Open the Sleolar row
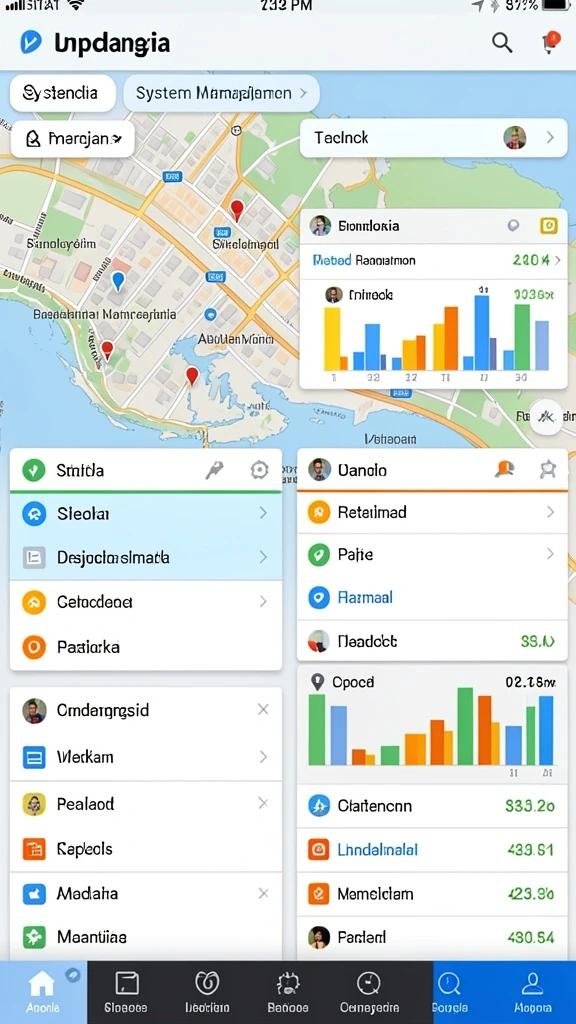Screen dimensions: 576x1024 146,513
